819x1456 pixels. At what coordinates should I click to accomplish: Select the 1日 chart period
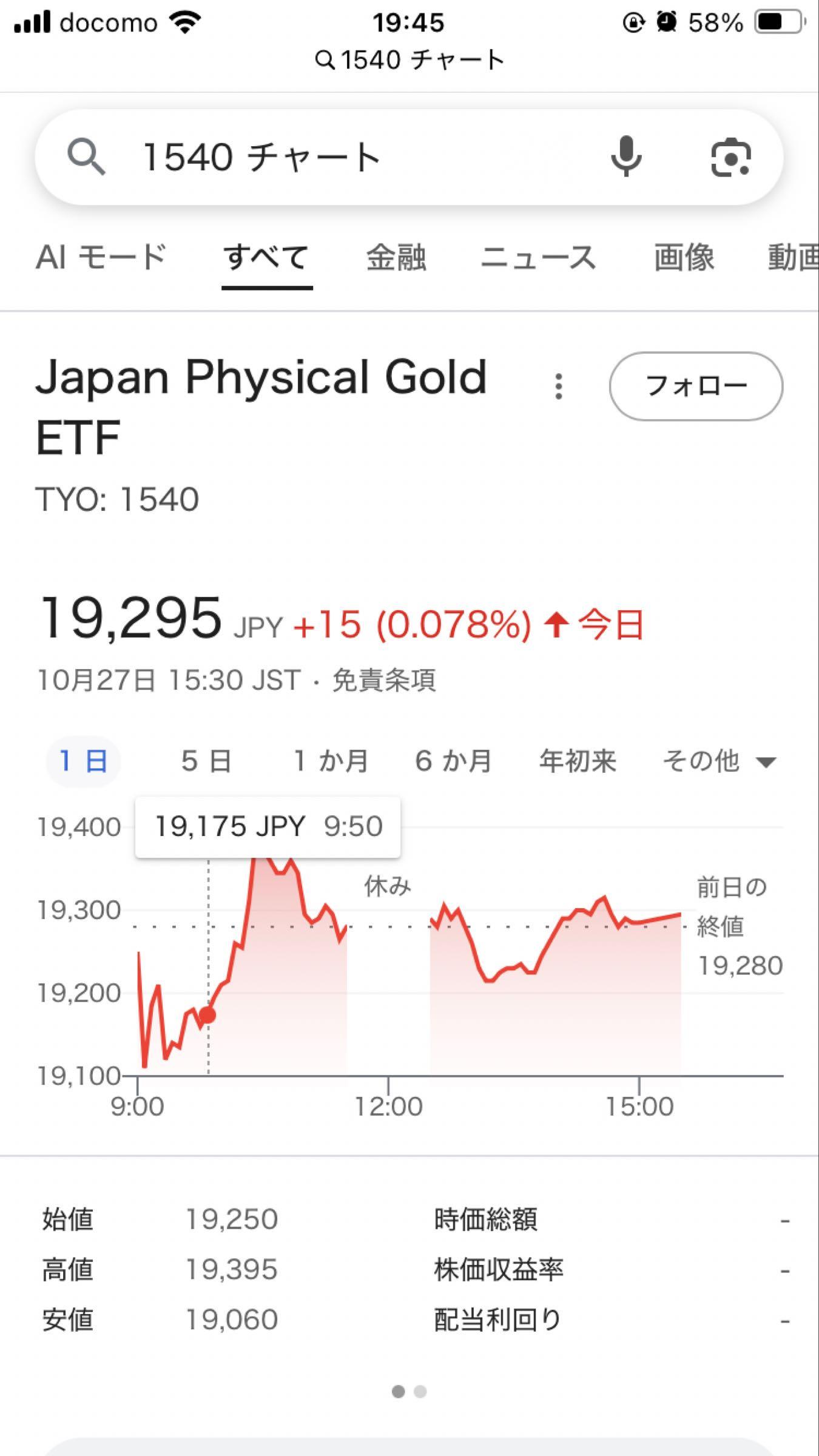83,761
